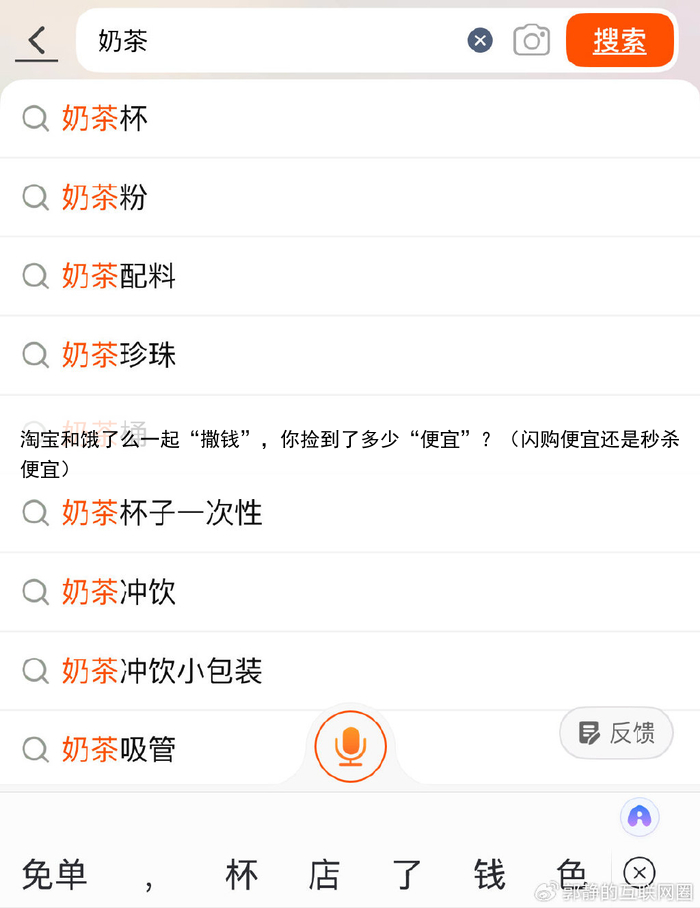Viewport: 700px width, 908px height.
Task: Open camera image search
Action: coord(532,41)
